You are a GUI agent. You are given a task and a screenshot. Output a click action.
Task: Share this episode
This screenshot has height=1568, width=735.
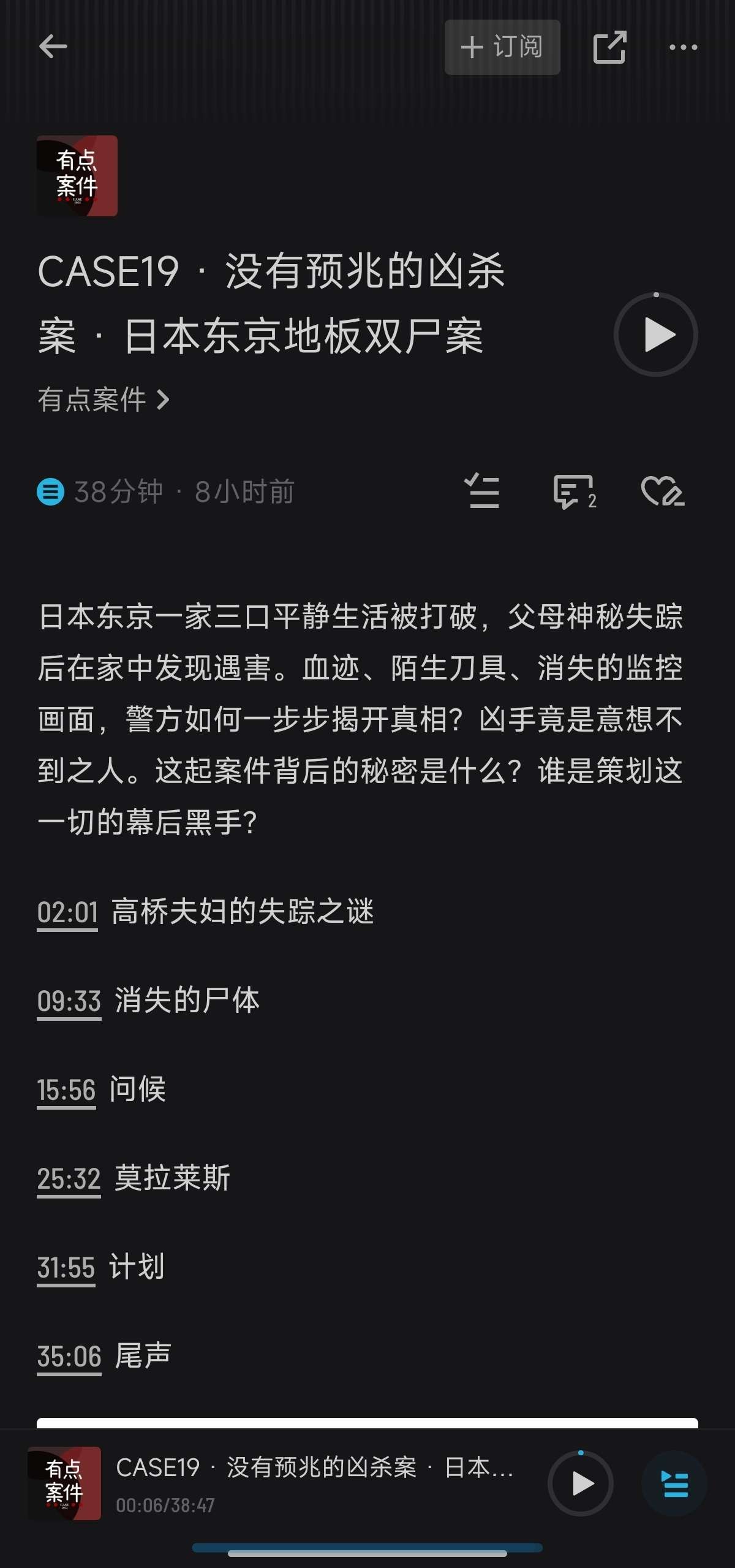click(x=609, y=47)
